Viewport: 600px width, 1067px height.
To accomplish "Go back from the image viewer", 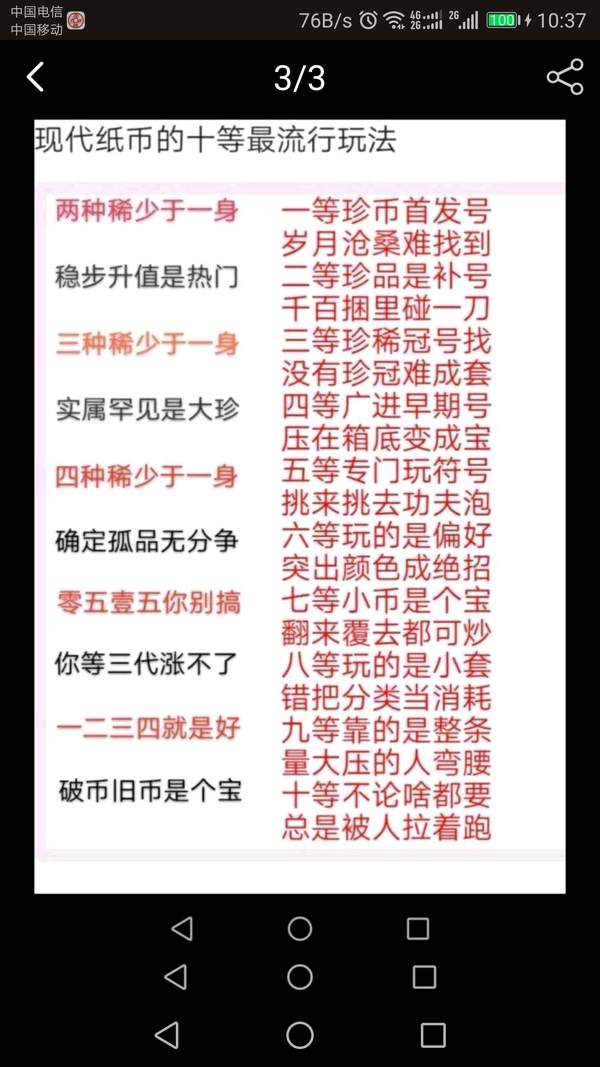I will (x=35, y=77).
